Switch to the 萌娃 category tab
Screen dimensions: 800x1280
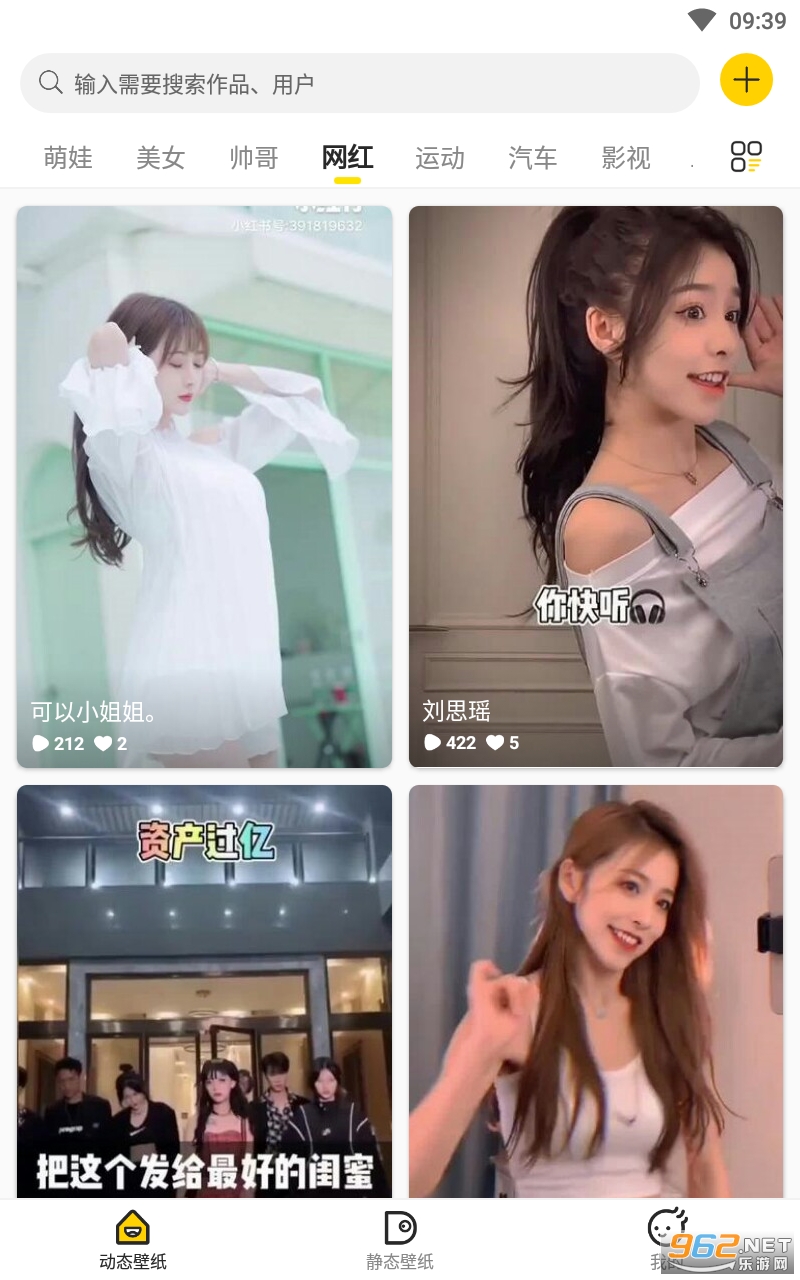[x=68, y=158]
